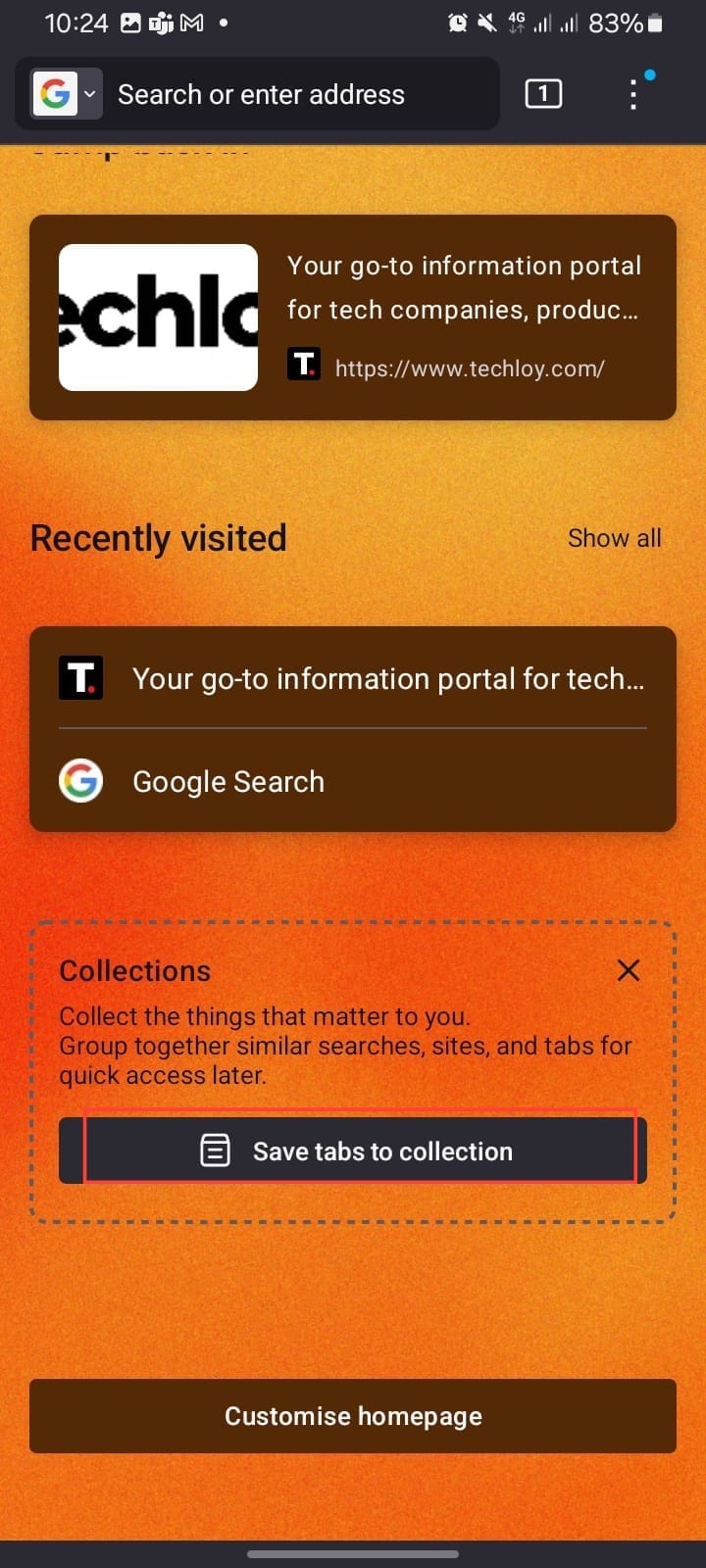
Task: Open Customise homepage
Action: [x=353, y=1416]
